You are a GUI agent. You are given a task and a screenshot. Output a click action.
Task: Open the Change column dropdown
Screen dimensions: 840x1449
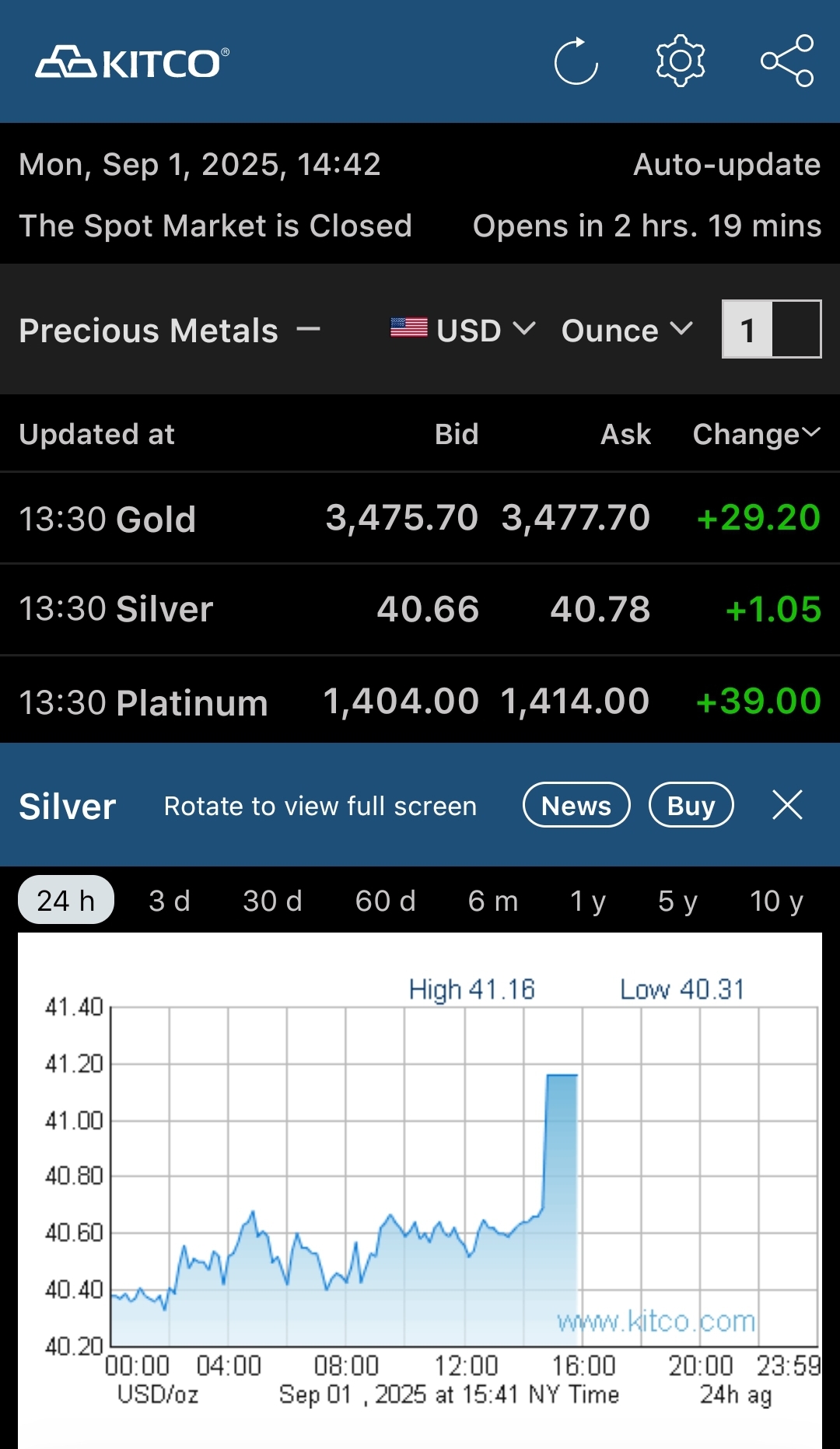(756, 434)
